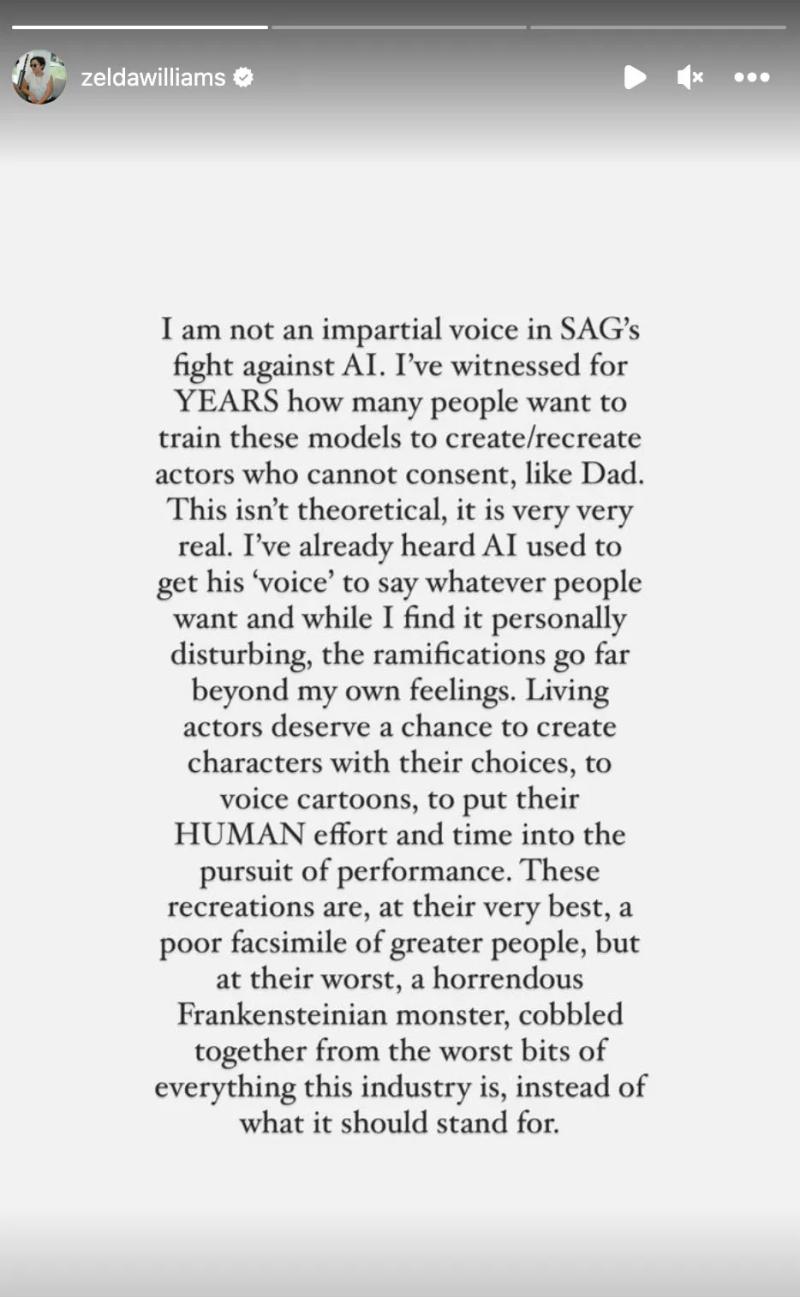Resume story playback with play button
Image resolution: width=800 pixels, height=1297 pixels.
[x=635, y=77]
